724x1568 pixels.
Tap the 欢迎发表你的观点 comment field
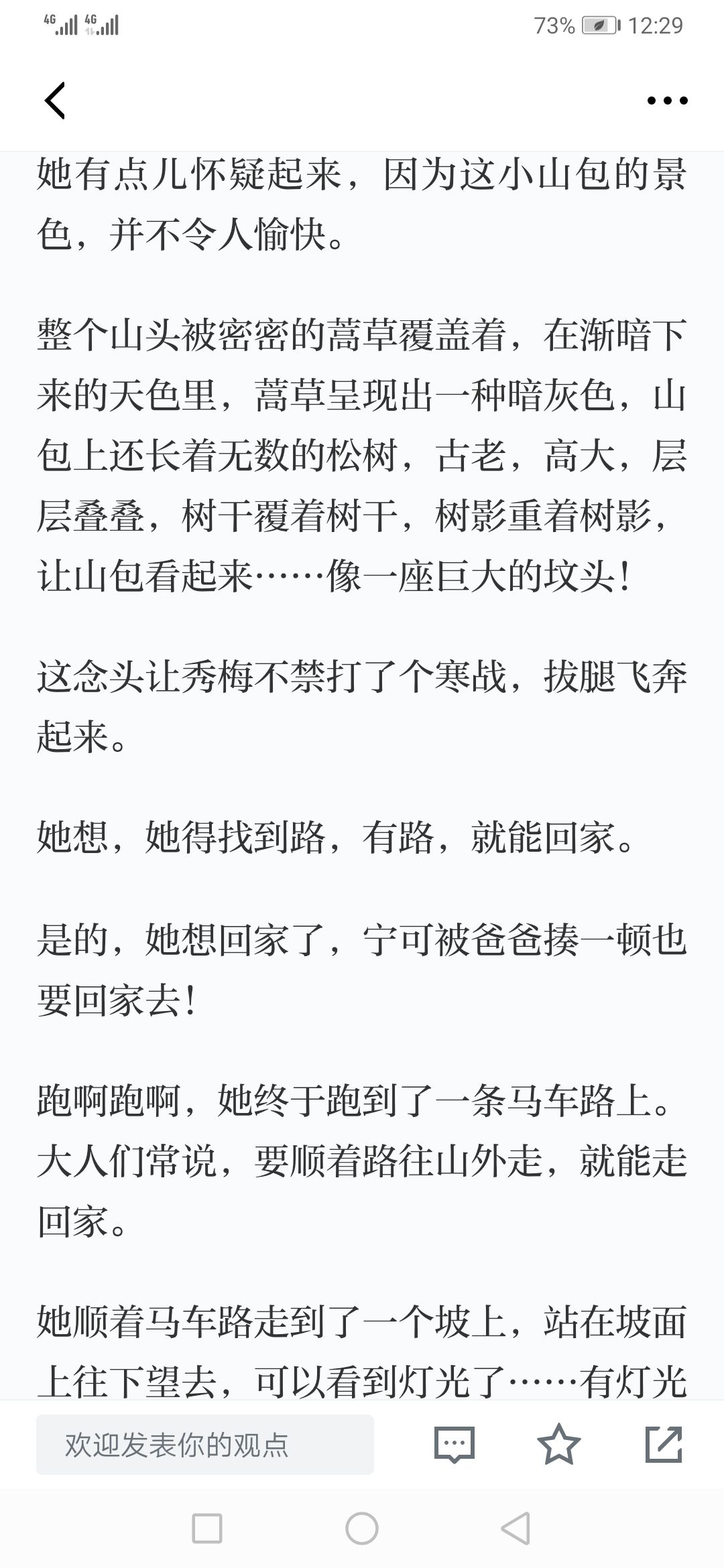(204, 1445)
